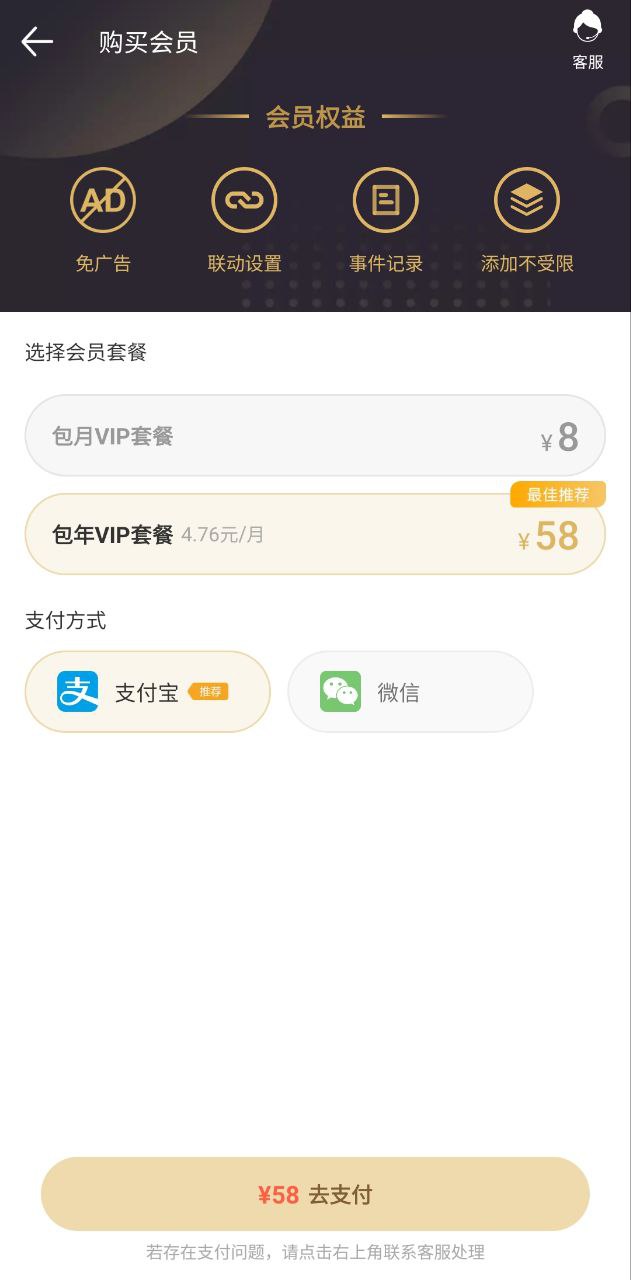The image size is (631, 1280).
Task: Select the 包月VIP套餐 plan
Action: [315, 436]
